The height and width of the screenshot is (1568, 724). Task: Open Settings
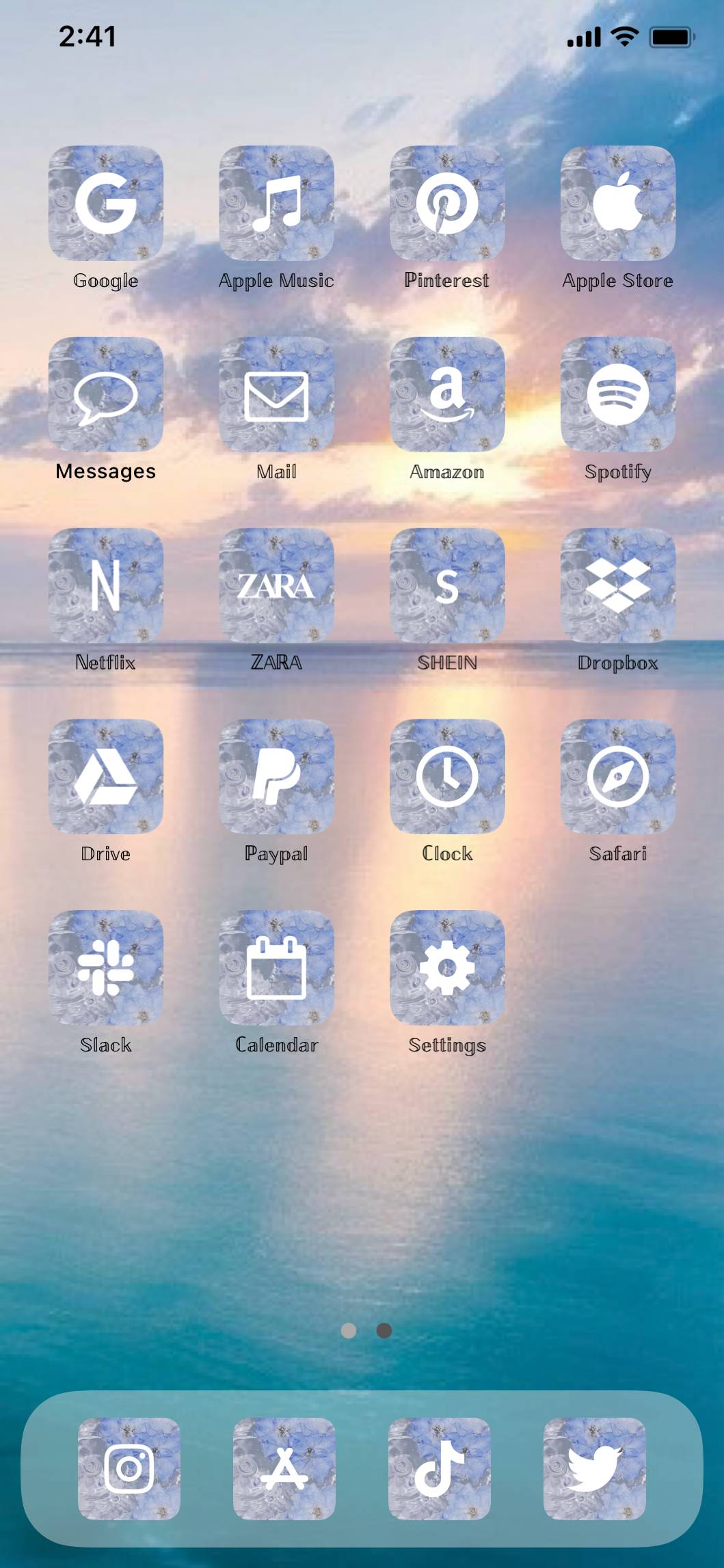pos(447,968)
